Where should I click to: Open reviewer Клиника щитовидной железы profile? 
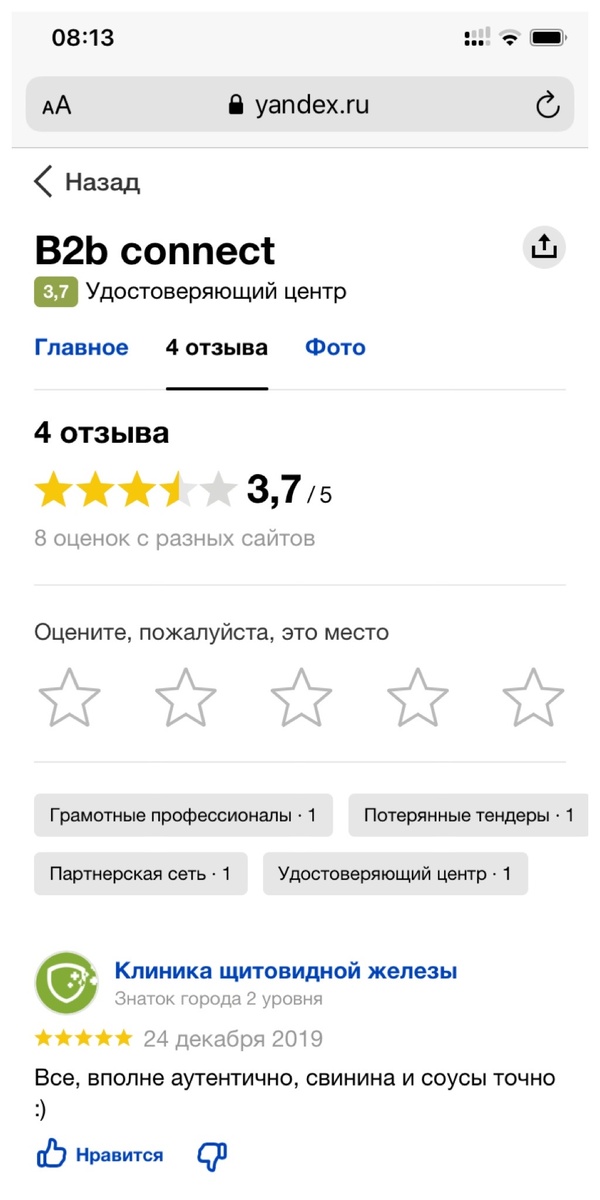(286, 970)
